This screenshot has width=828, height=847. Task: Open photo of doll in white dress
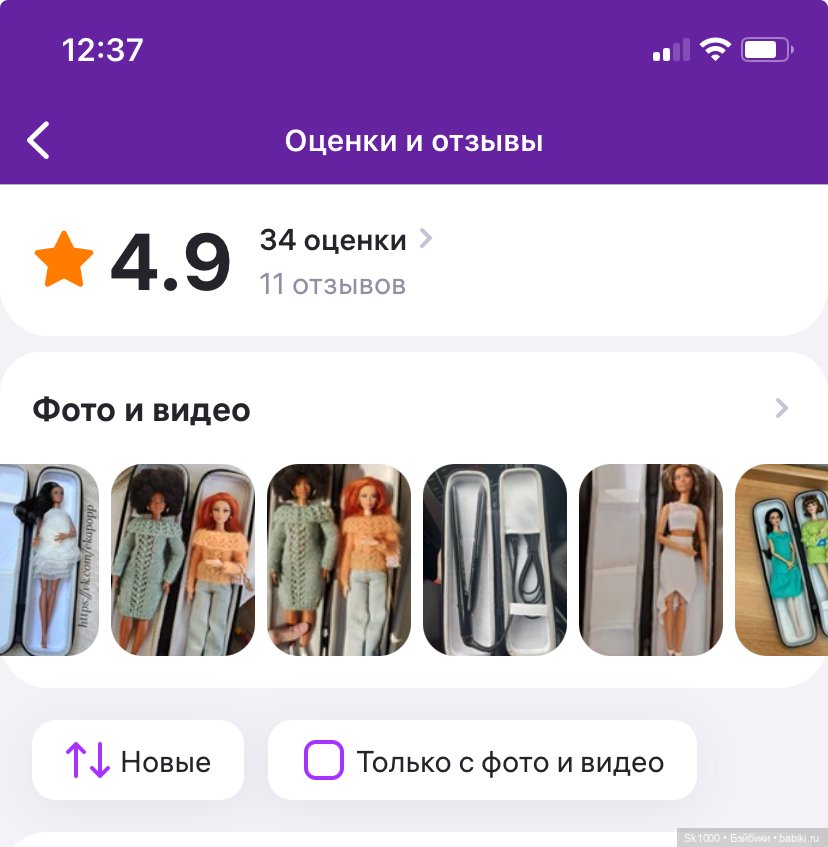click(48, 560)
